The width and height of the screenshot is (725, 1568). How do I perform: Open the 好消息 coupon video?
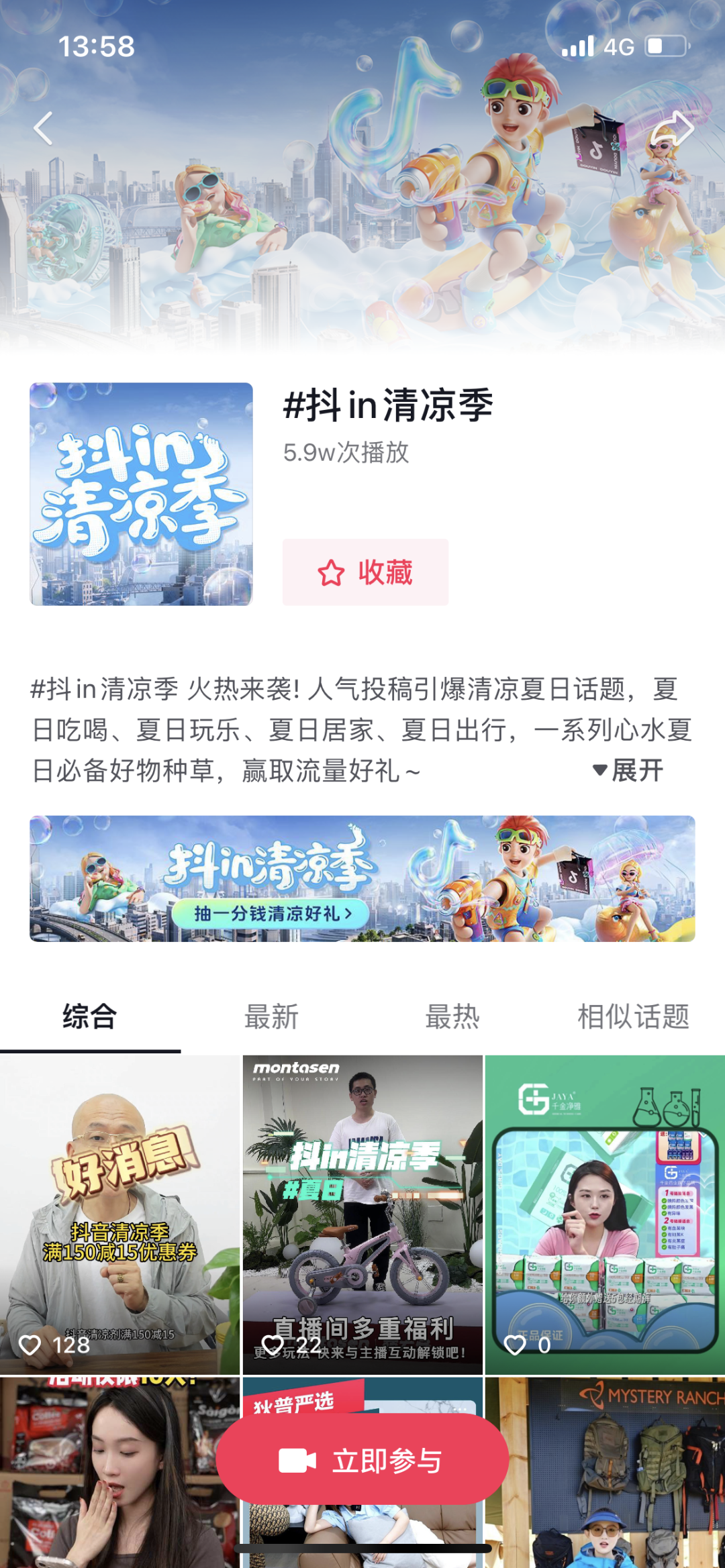click(x=119, y=1214)
